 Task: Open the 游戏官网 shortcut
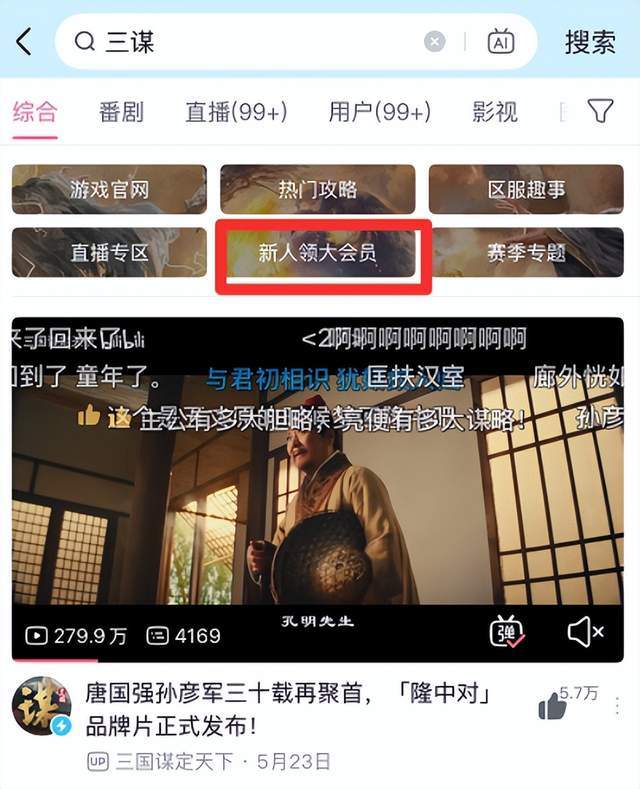pyautogui.click(x=109, y=189)
